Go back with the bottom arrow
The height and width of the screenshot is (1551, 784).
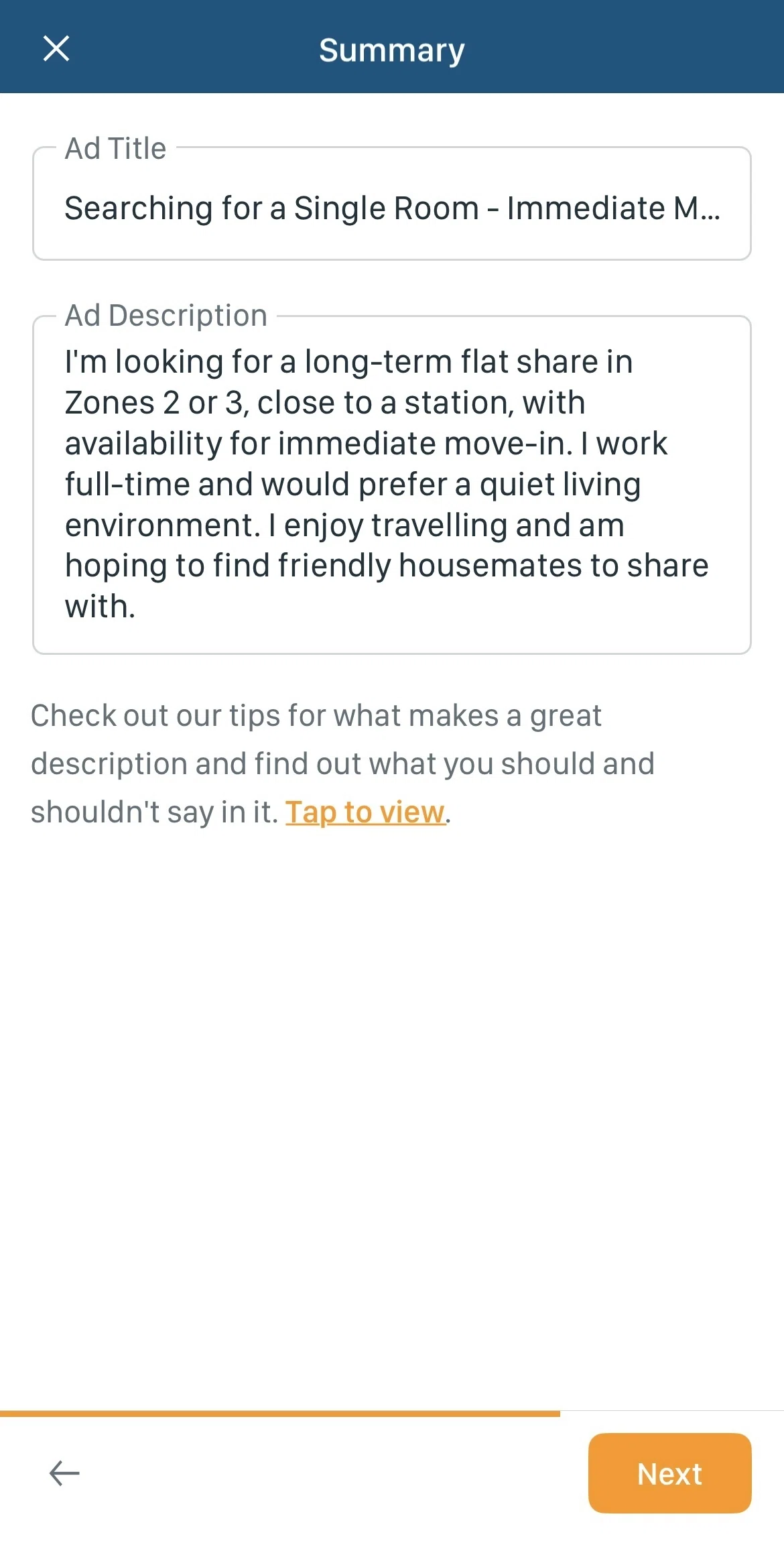click(65, 1473)
